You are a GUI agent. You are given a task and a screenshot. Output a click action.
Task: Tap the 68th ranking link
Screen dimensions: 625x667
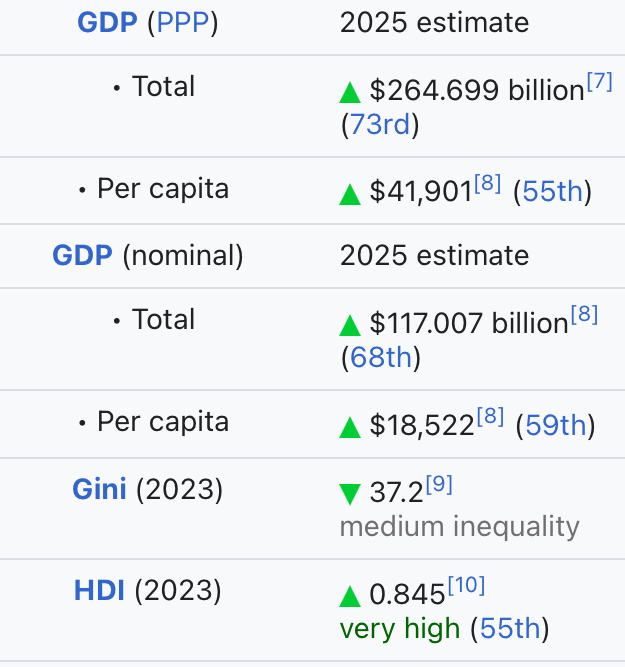[x=381, y=357]
